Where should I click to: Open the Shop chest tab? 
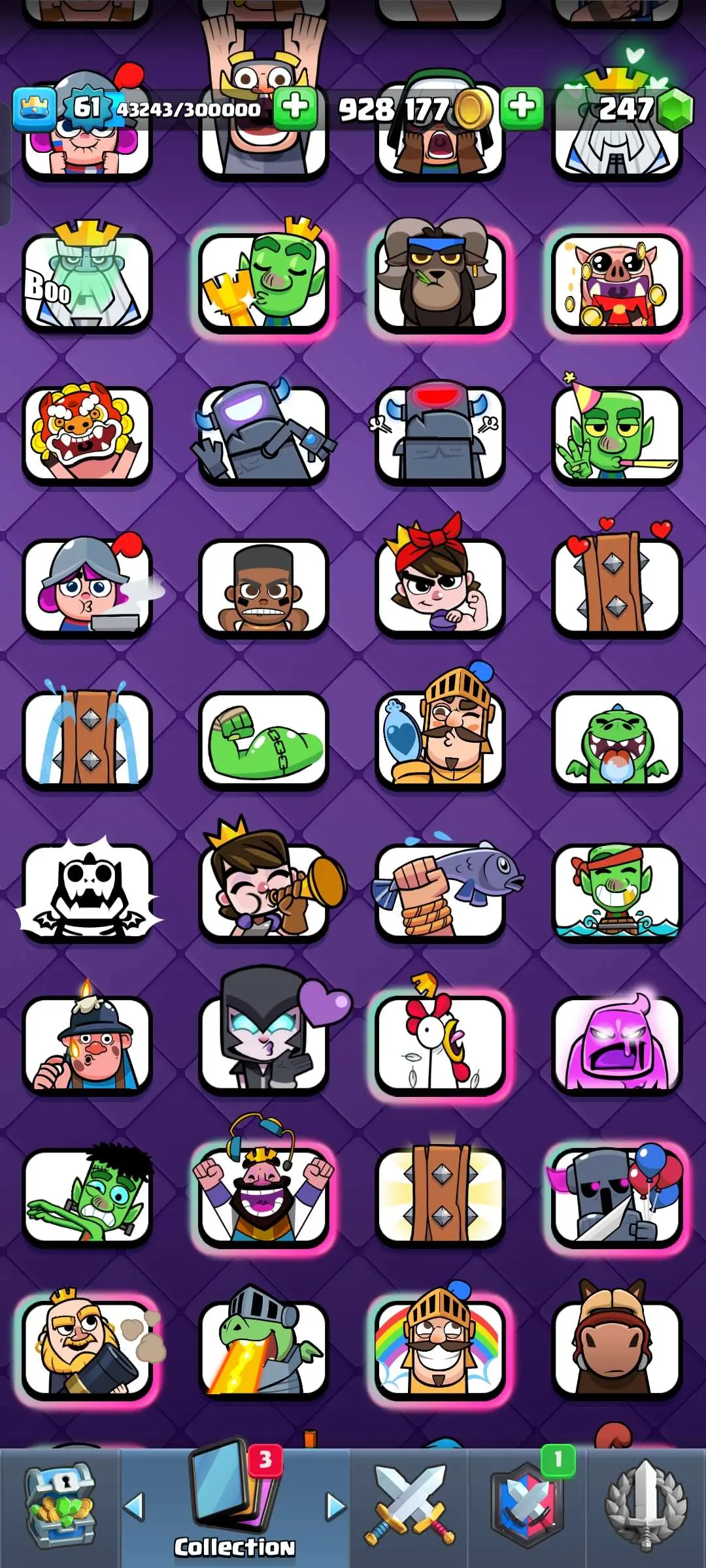point(60,1506)
